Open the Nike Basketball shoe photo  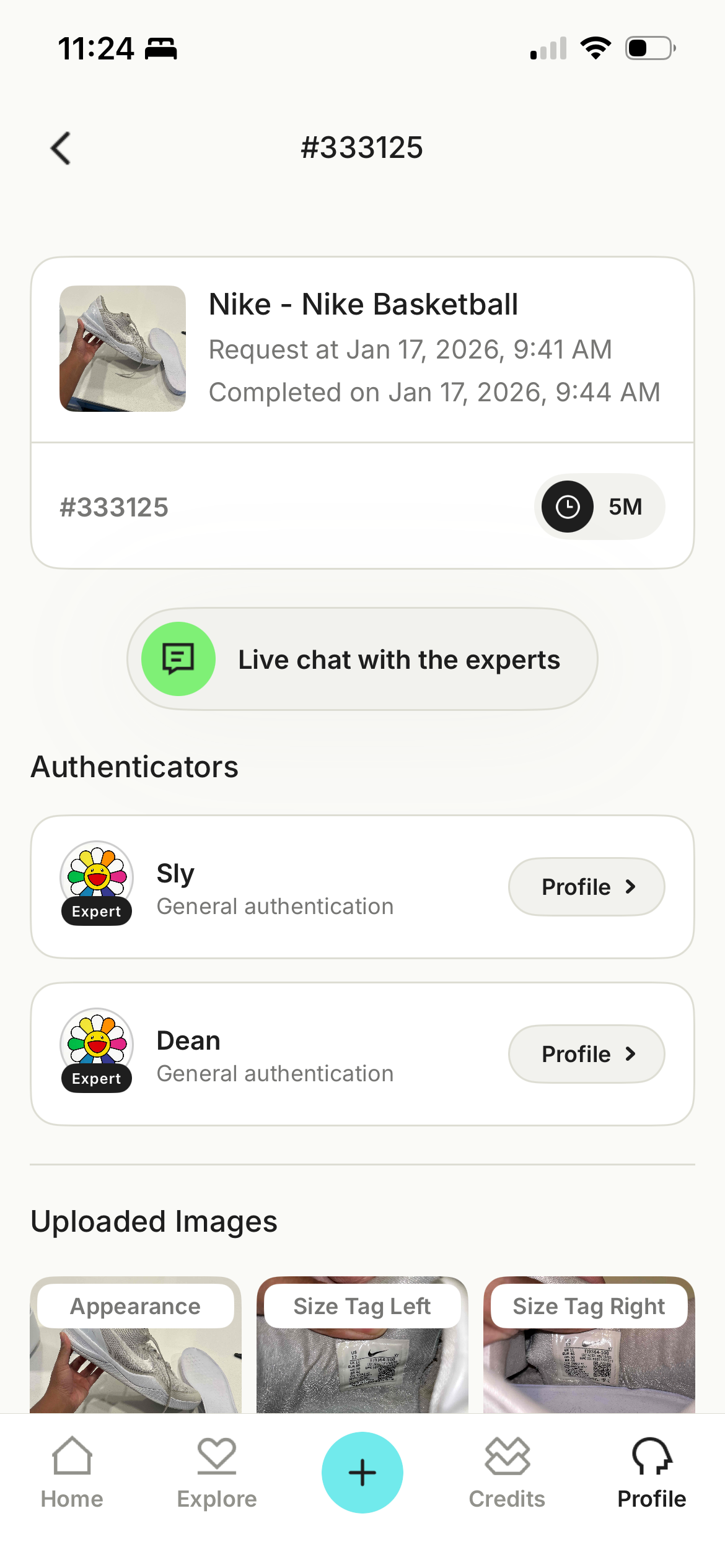click(123, 349)
